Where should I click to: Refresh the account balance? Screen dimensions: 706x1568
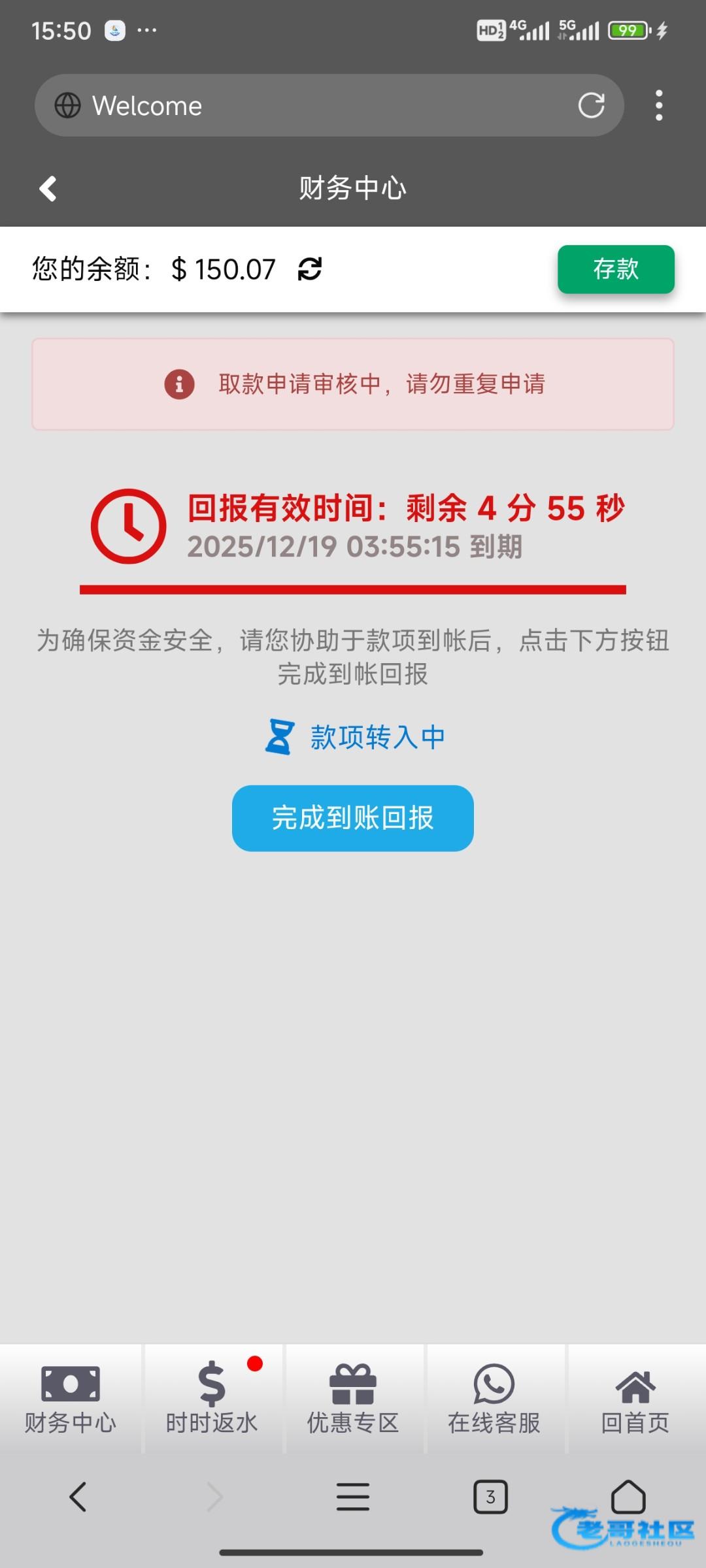coord(310,269)
